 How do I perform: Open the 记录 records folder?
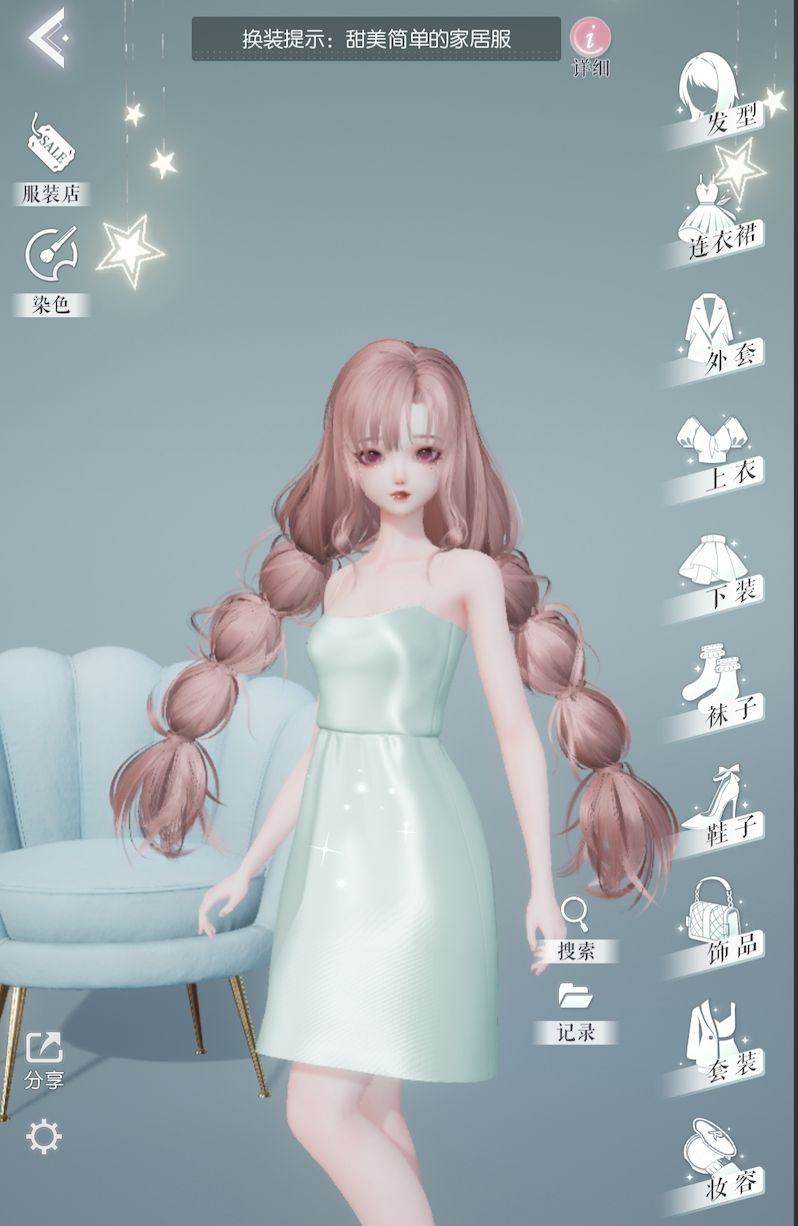(x=575, y=1010)
